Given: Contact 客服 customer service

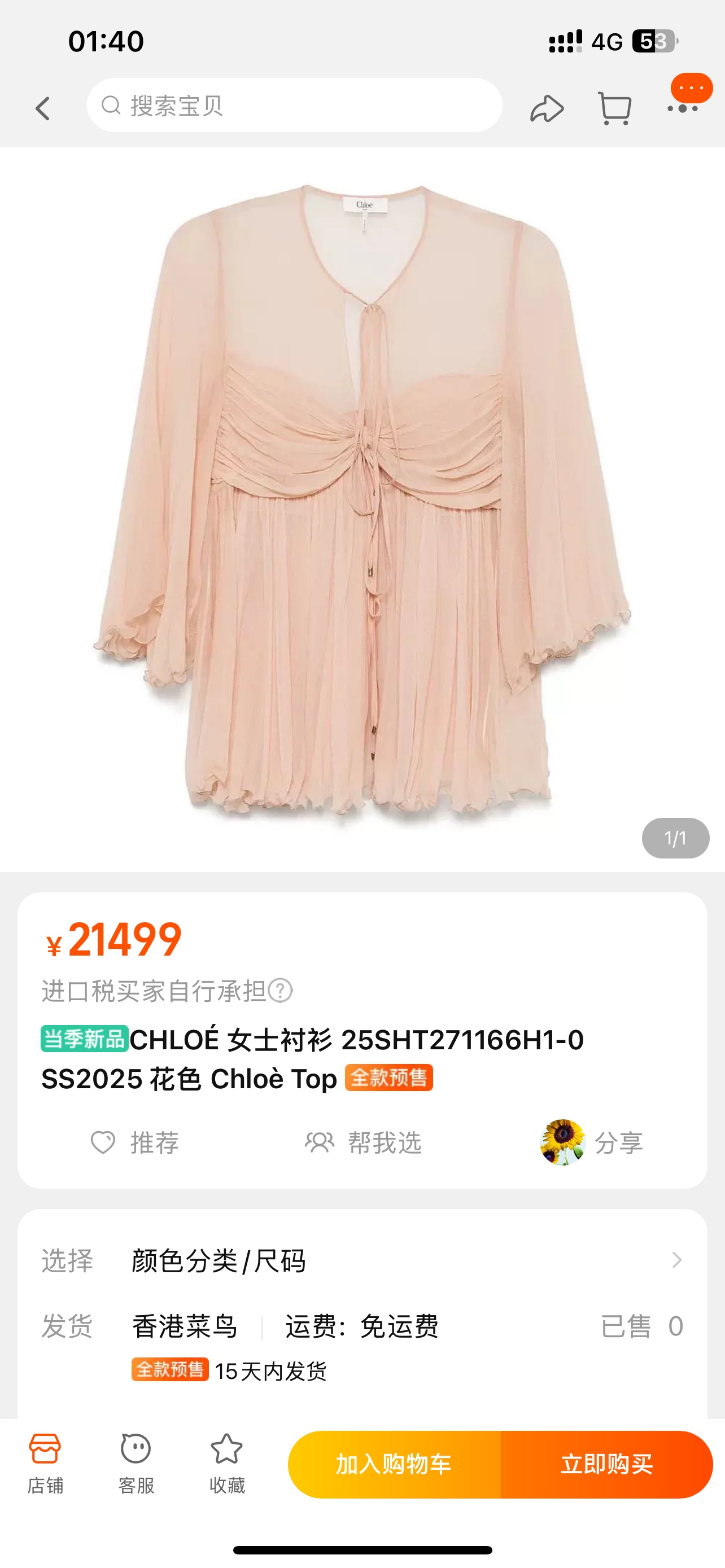Looking at the screenshot, I should point(136,1464).
